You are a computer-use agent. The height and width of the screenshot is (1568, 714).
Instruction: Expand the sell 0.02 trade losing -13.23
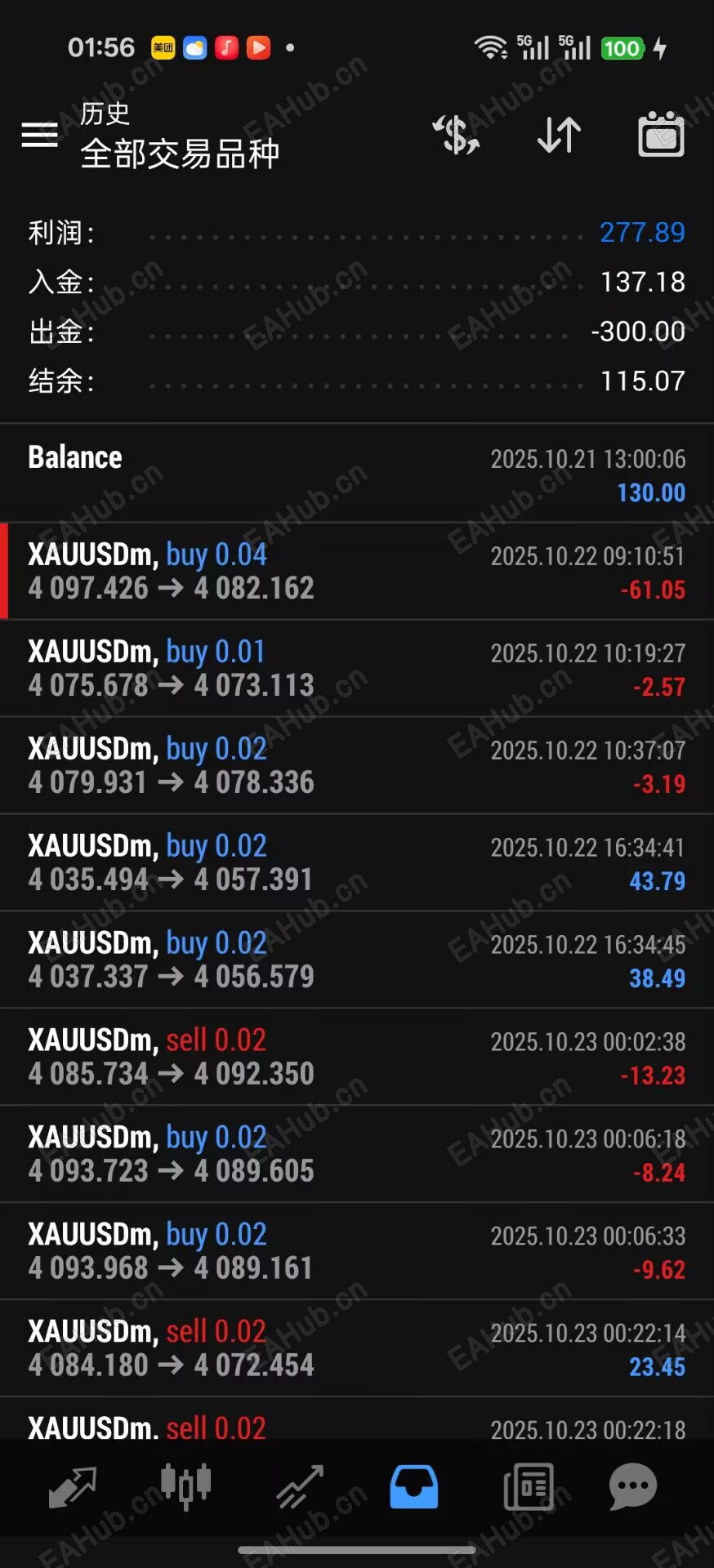pyautogui.click(x=357, y=1057)
